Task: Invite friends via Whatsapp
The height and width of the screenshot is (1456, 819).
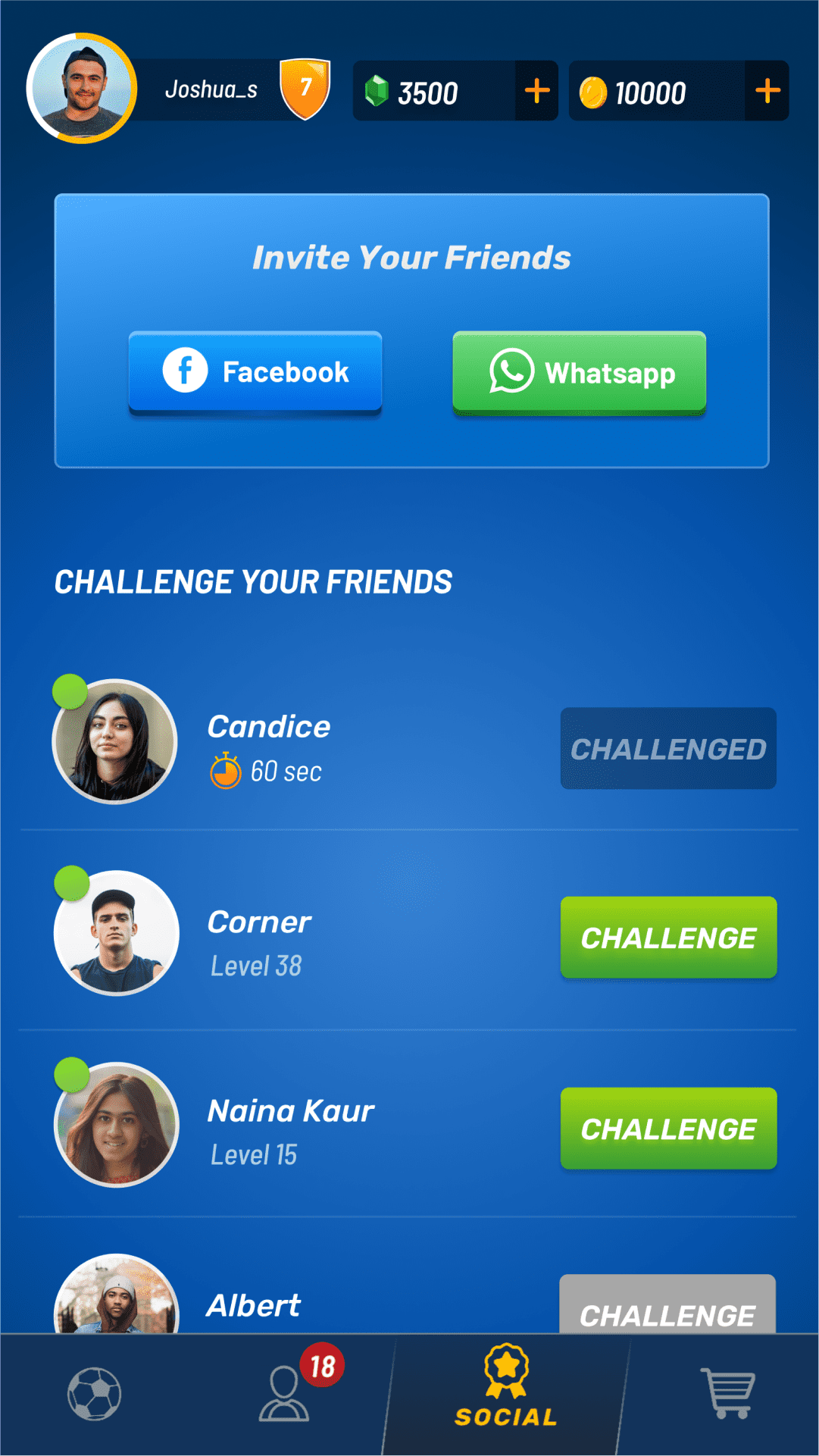Action: coord(580,373)
